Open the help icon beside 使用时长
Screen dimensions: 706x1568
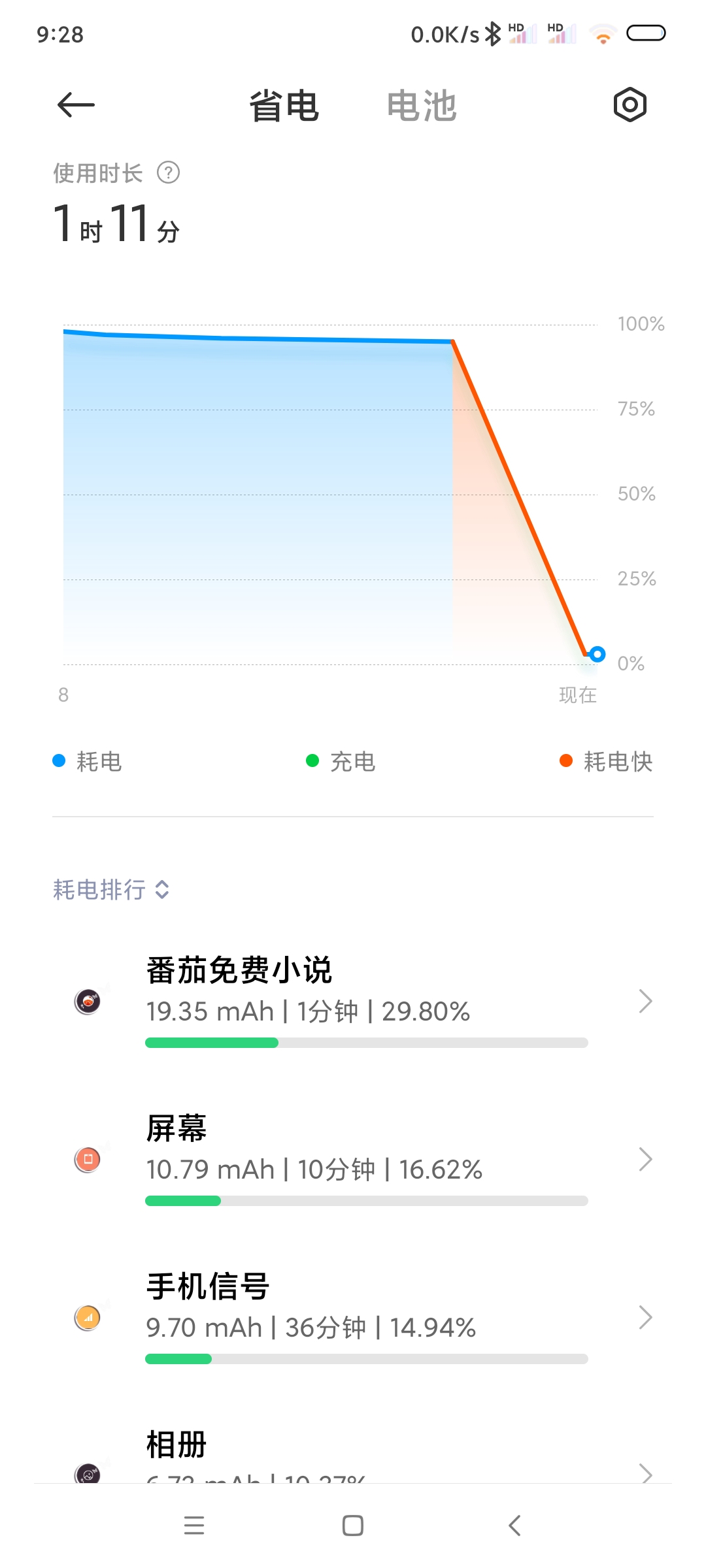pyautogui.click(x=168, y=173)
